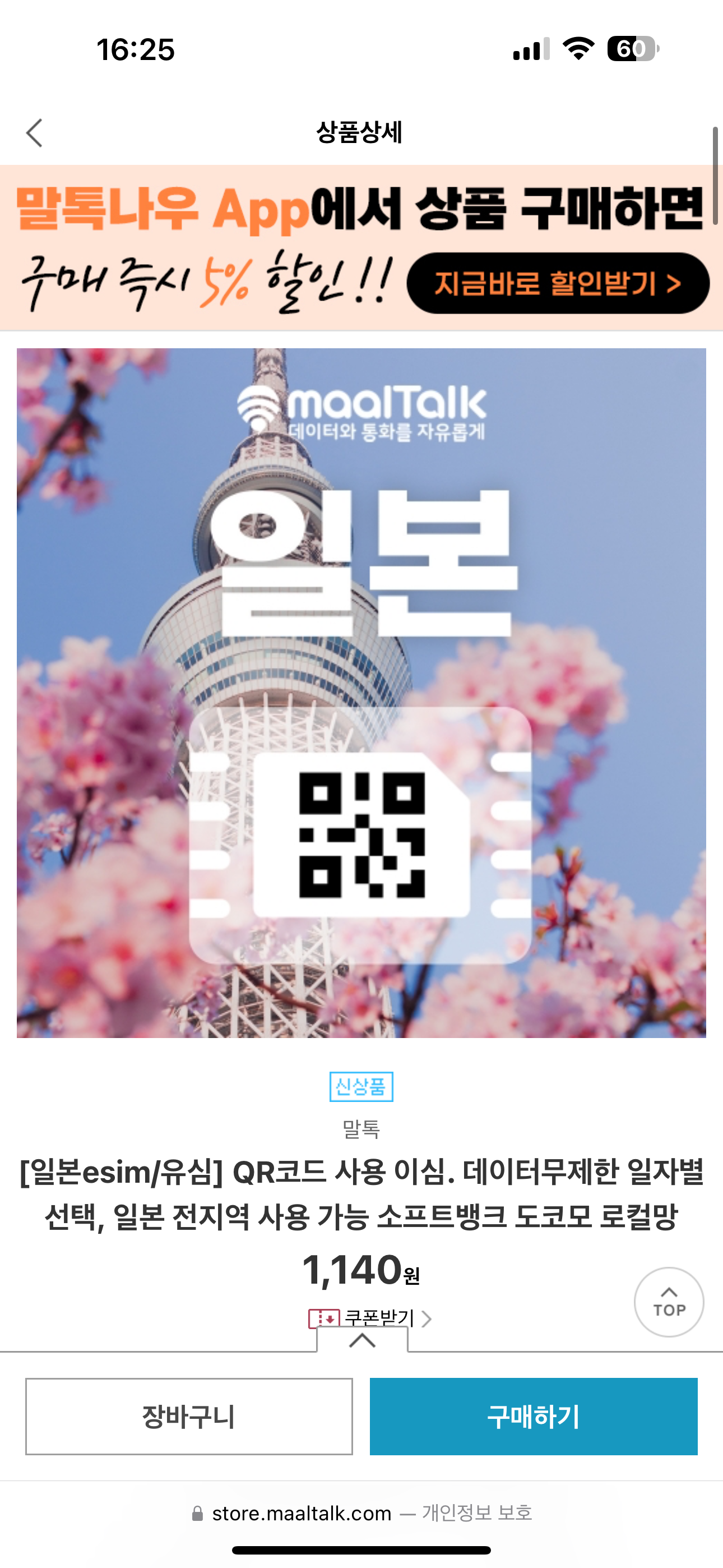Viewport: 723px width, 1568px height.
Task: Jump to top with the TOP button
Action: click(669, 1302)
